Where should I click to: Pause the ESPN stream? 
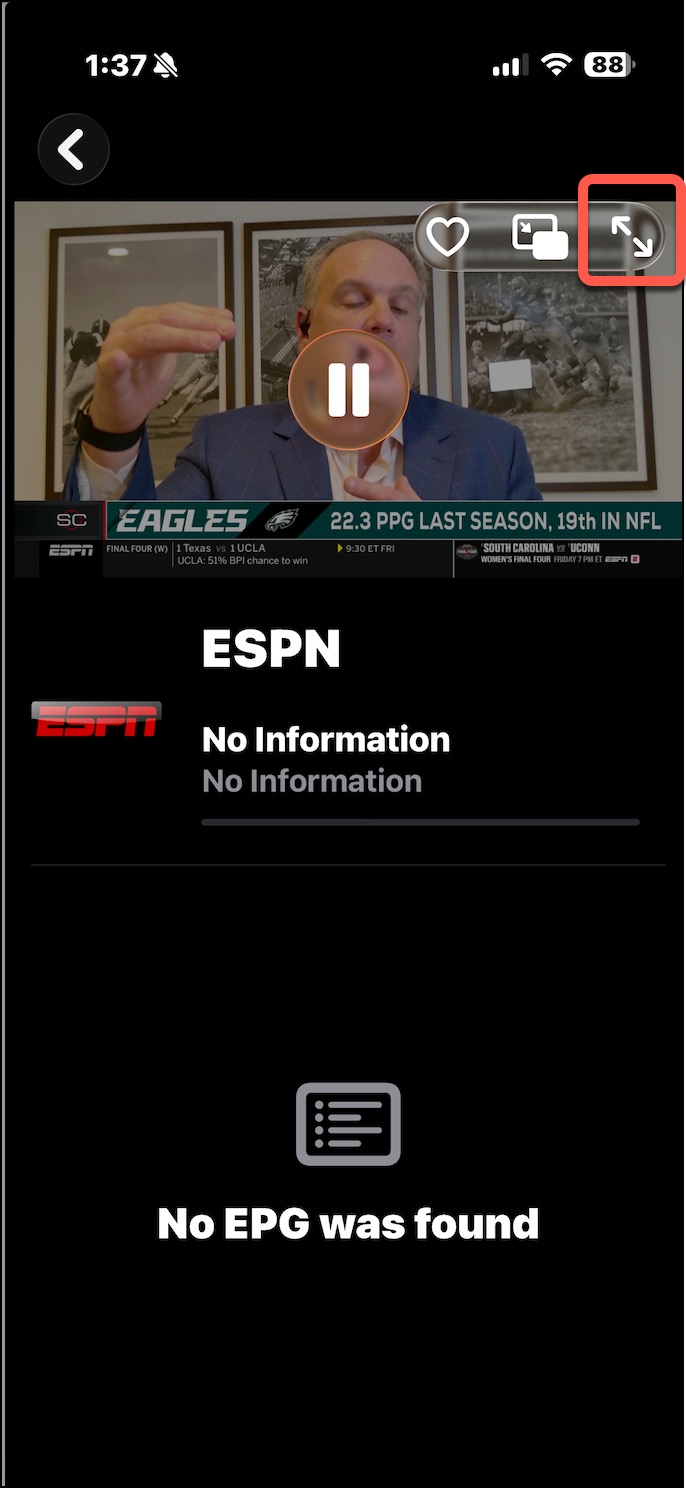click(349, 389)
